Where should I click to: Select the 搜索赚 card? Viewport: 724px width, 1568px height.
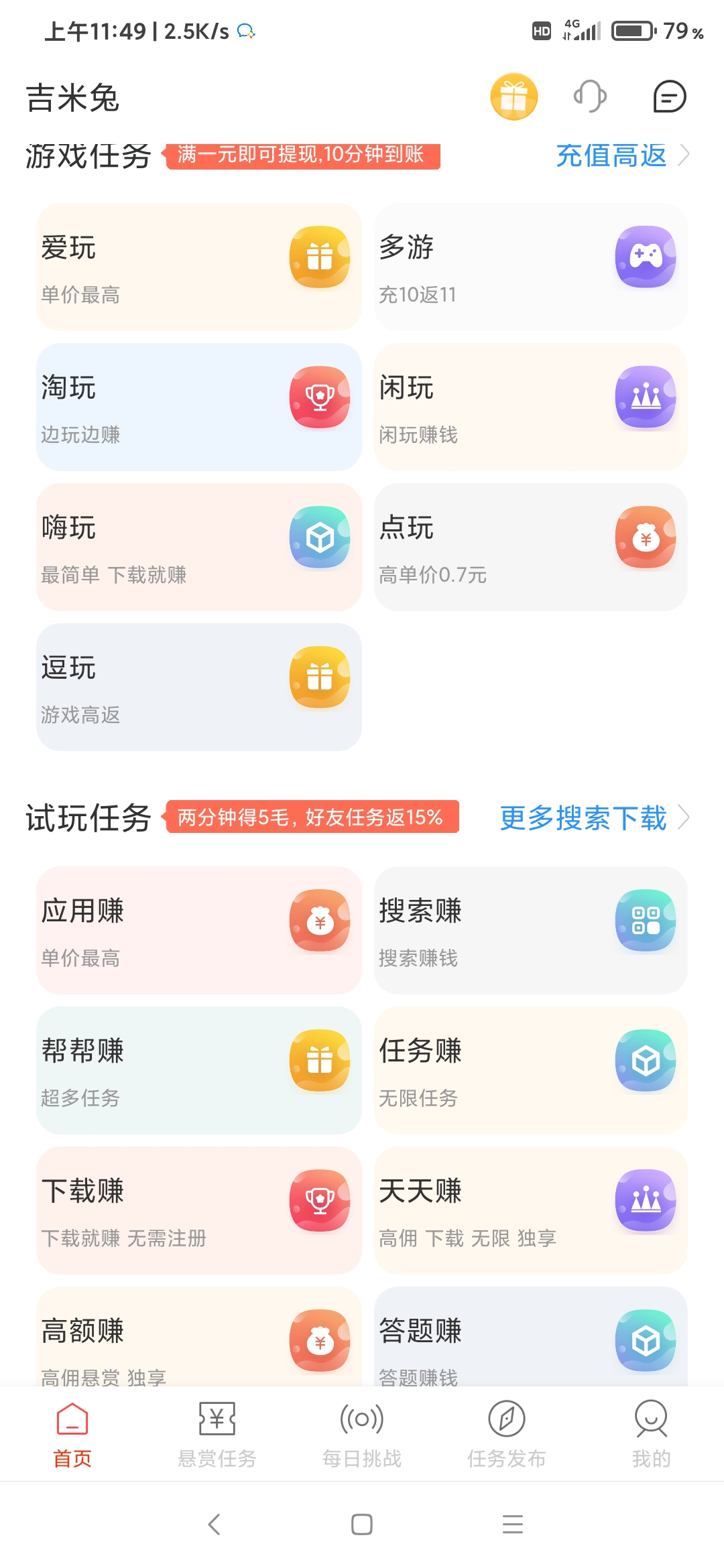531,930
